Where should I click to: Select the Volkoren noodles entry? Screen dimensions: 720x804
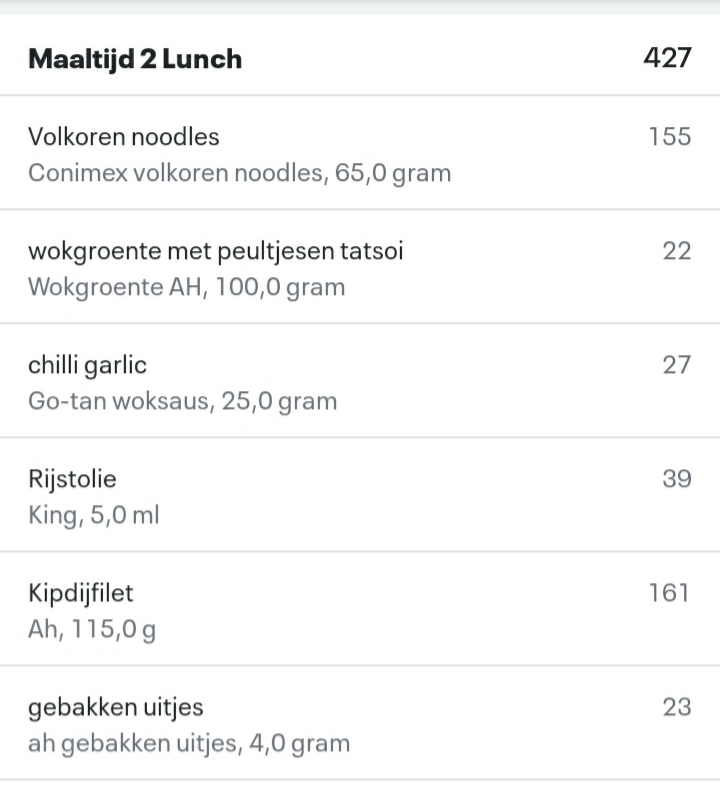click(x=123, y=137)
